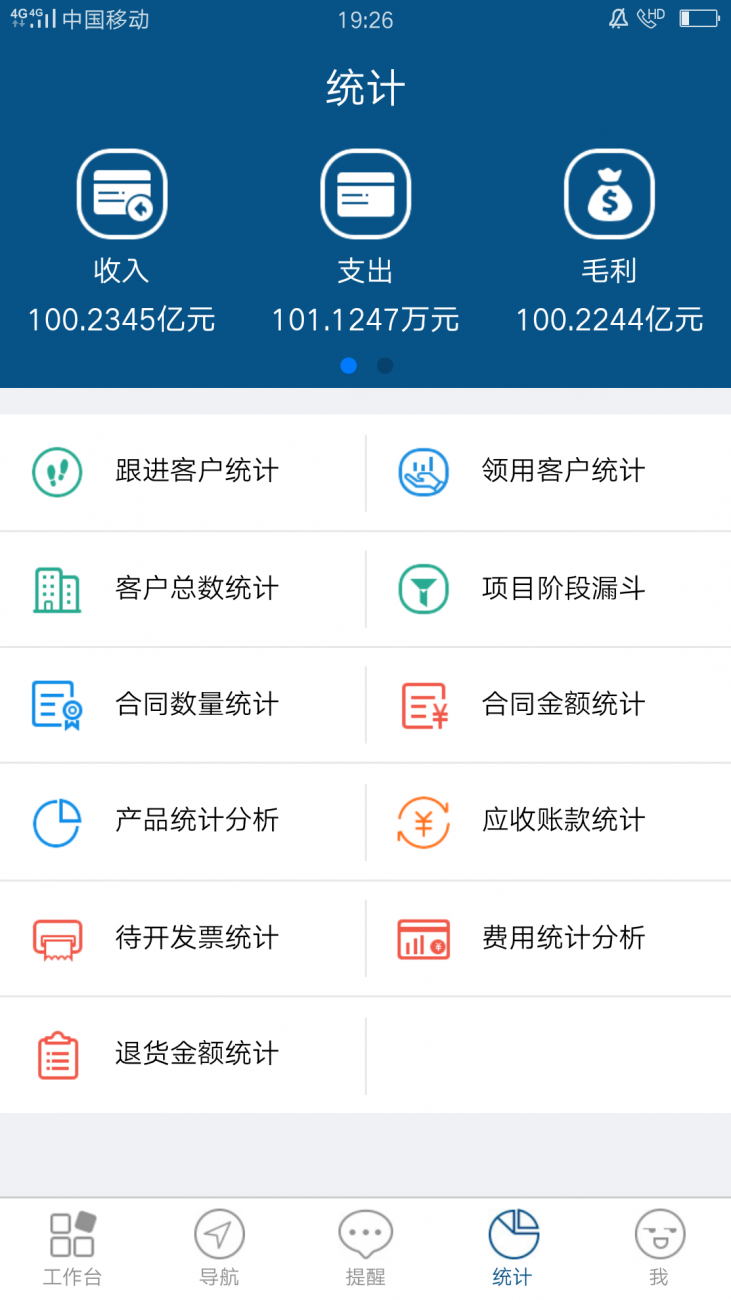Open the 我 profile tab
Image resolution: width=731 pixels, height=1300 pixels.
[x=658, y=1243]
